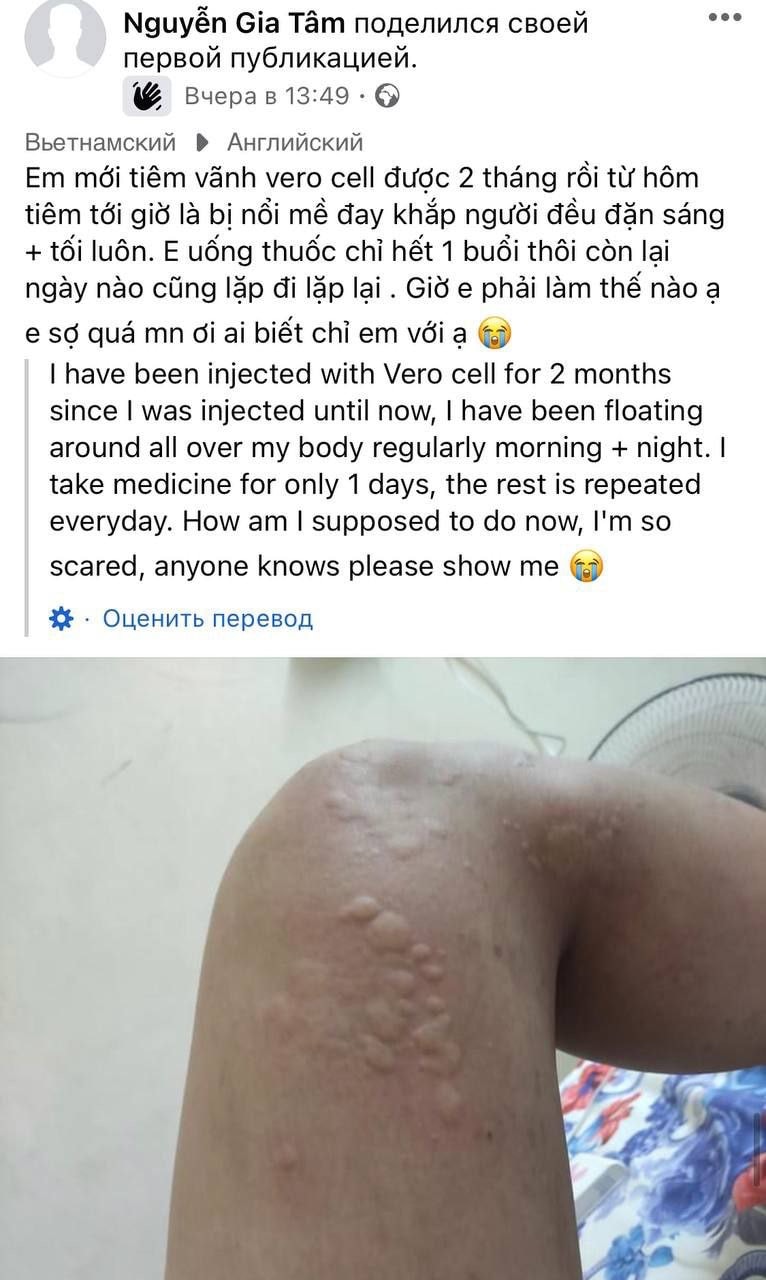The height and width of the screenshot is (1280, 766).
Task: Open Nguyễn Gia Tâm's profile
Action: [x=234, y=22]
